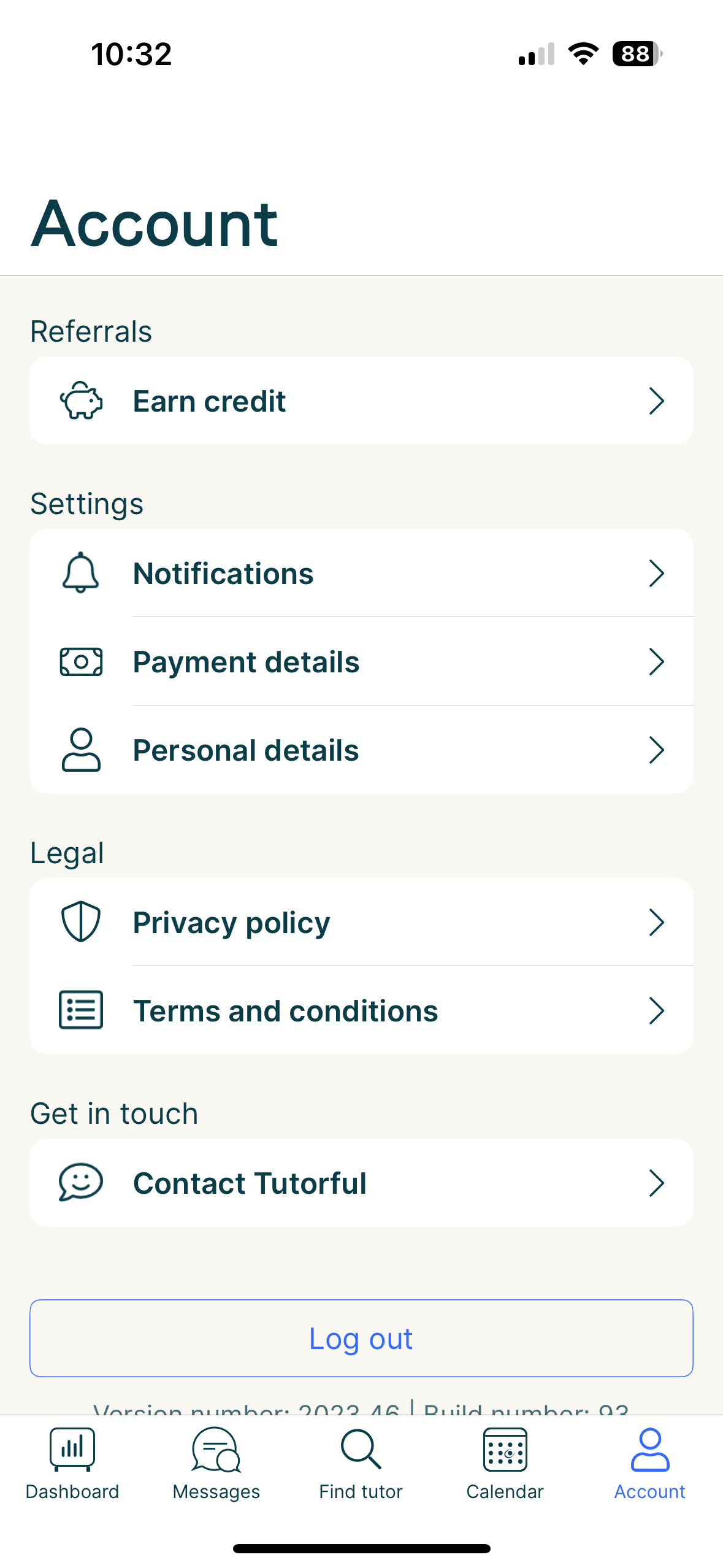Open Terms and conditions

point(361,1010)
